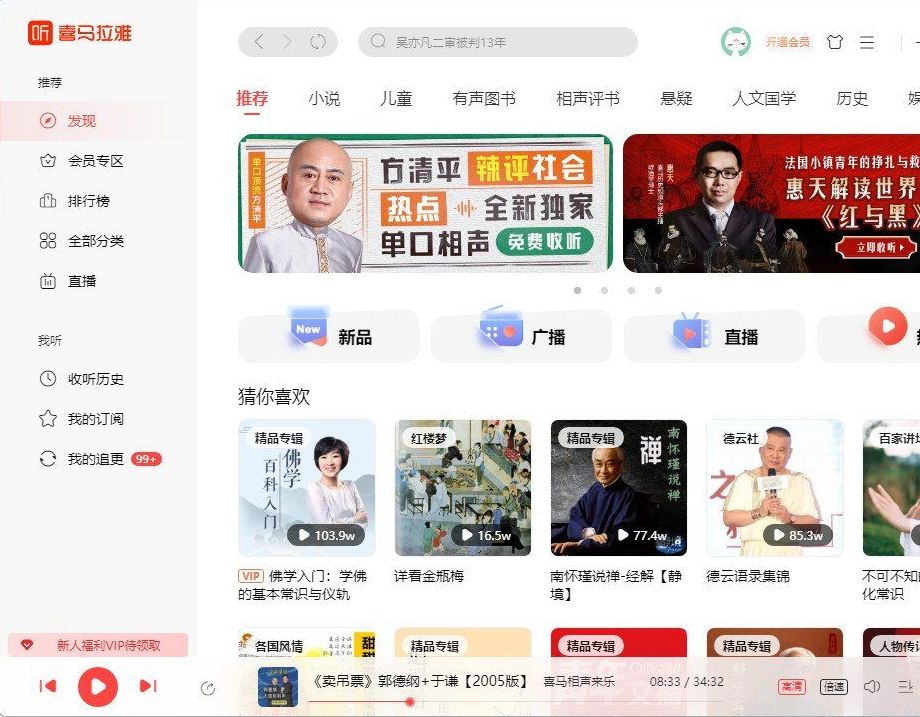The image size is (920, 717).
Task: Pause or play the current track
Action: (x=98, y=686)
